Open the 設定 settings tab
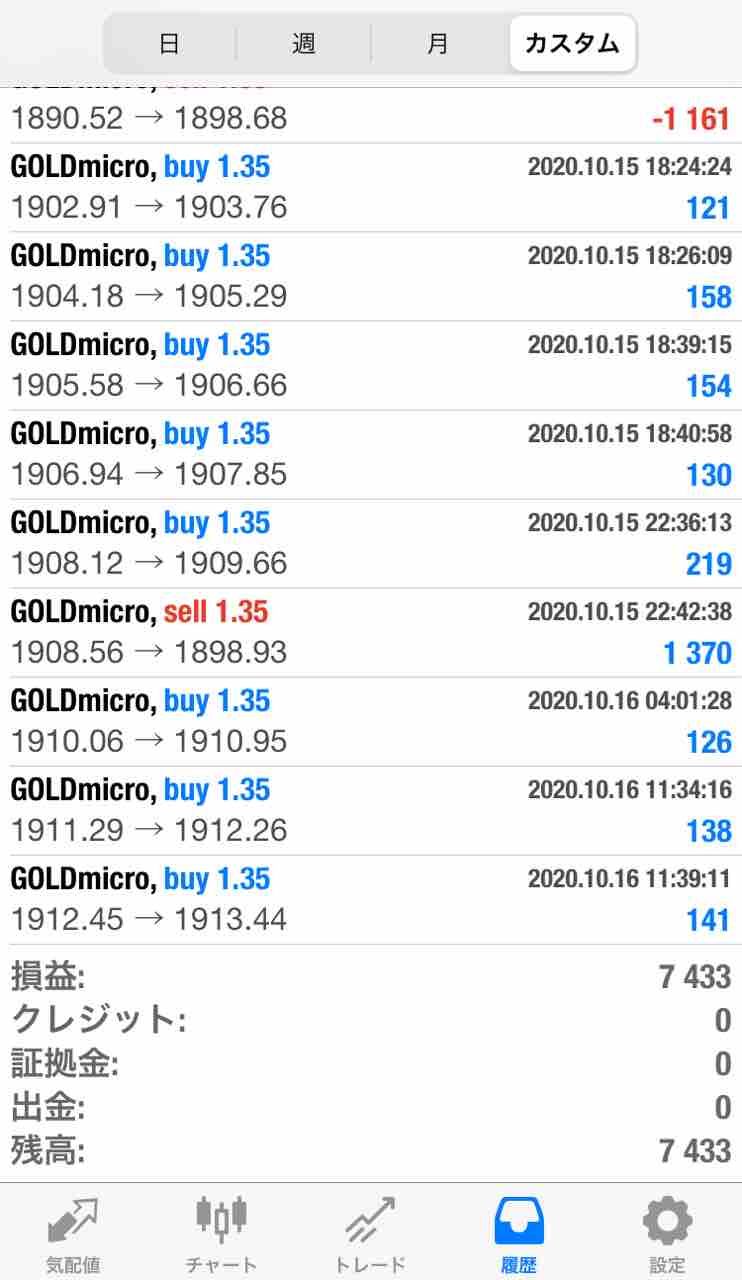Screen dimensions: 742x1280 [x=667, y=1233]
